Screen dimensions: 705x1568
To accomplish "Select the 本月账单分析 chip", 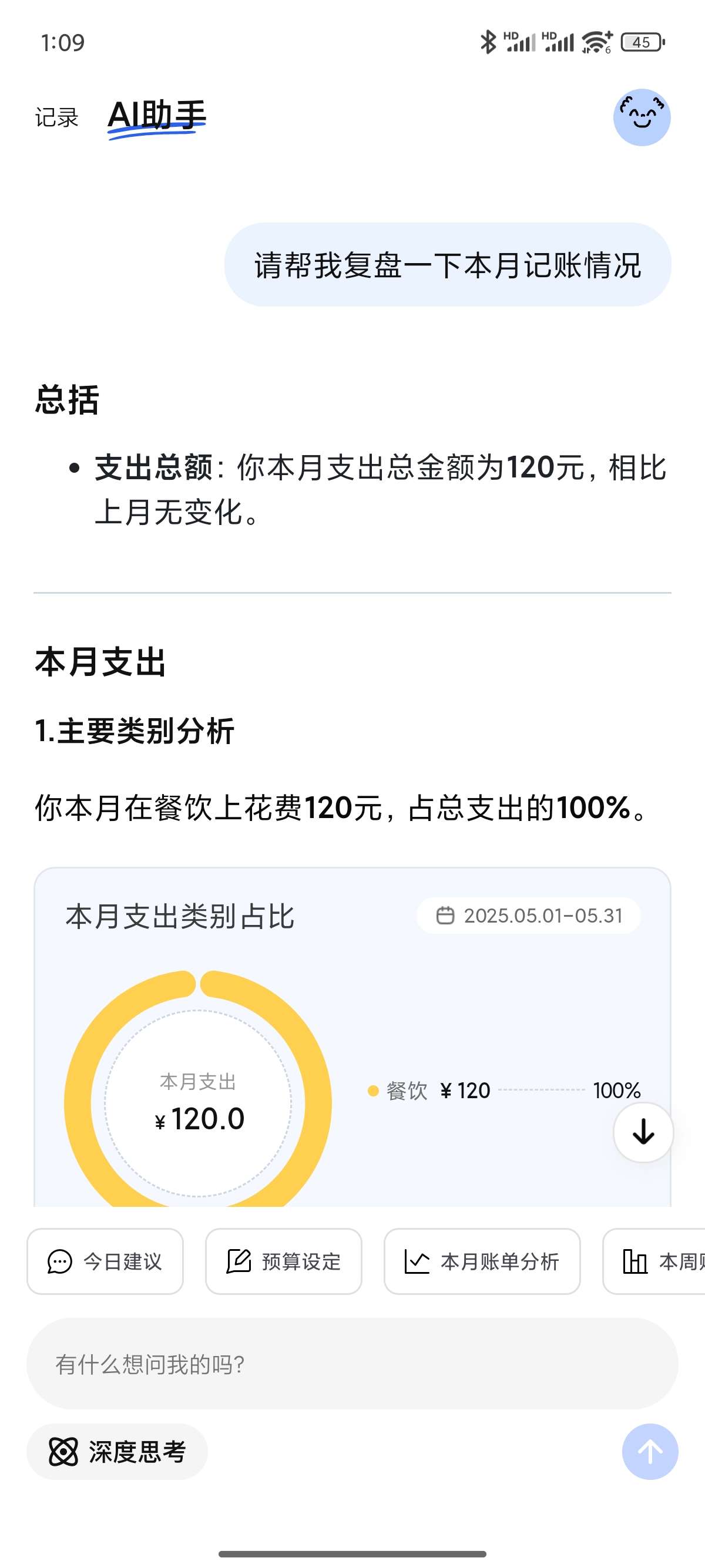I will [482, 1261].
